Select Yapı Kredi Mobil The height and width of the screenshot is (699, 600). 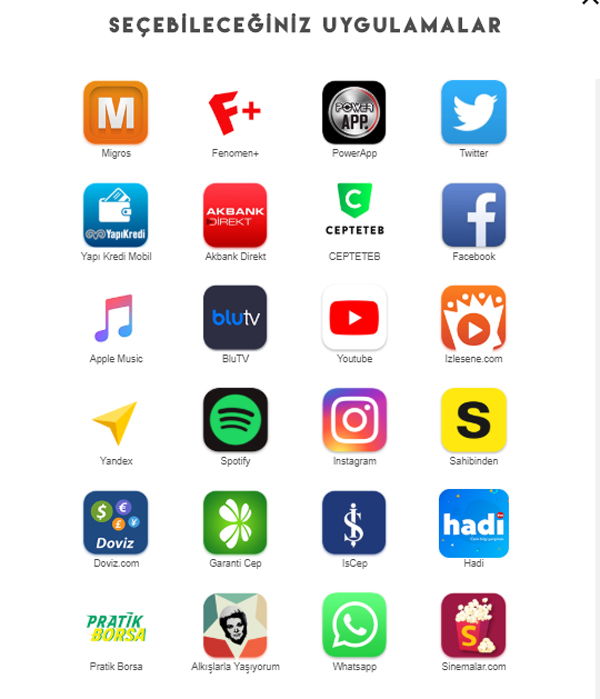(x=116, y=215)
